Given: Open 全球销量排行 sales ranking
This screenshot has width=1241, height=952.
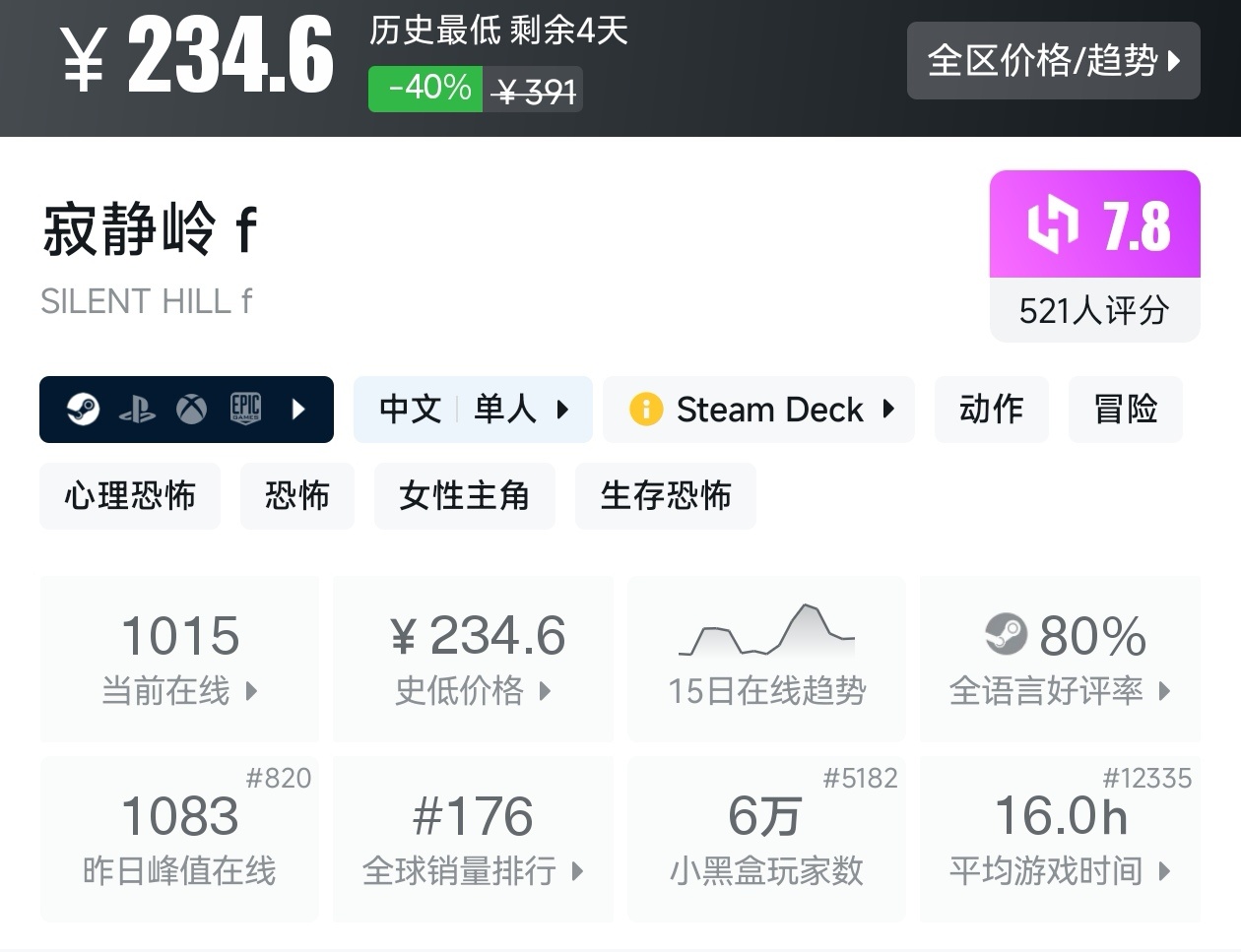Looking at the screenshot, I should 473,839.
